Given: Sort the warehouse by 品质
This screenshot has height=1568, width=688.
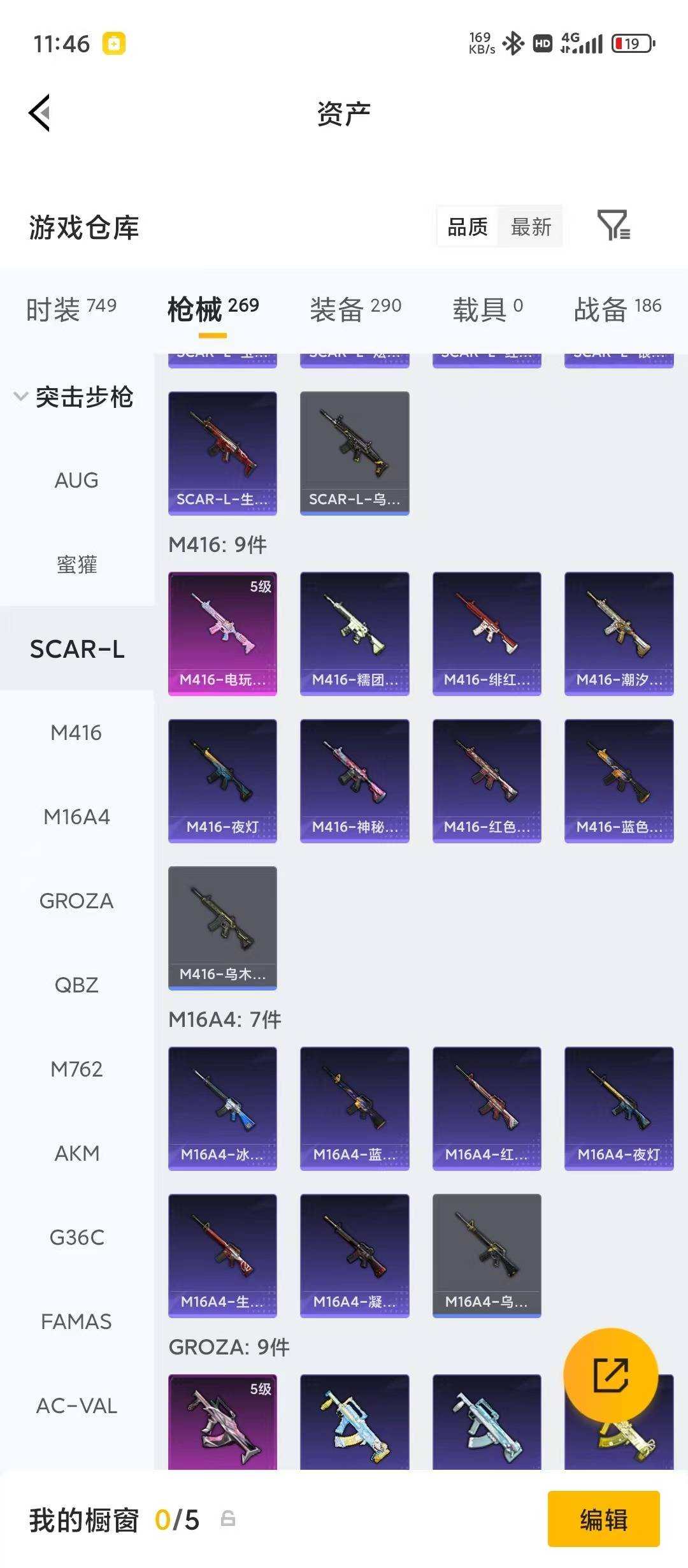Looking at the screenshot, I should tap(468, 226).
